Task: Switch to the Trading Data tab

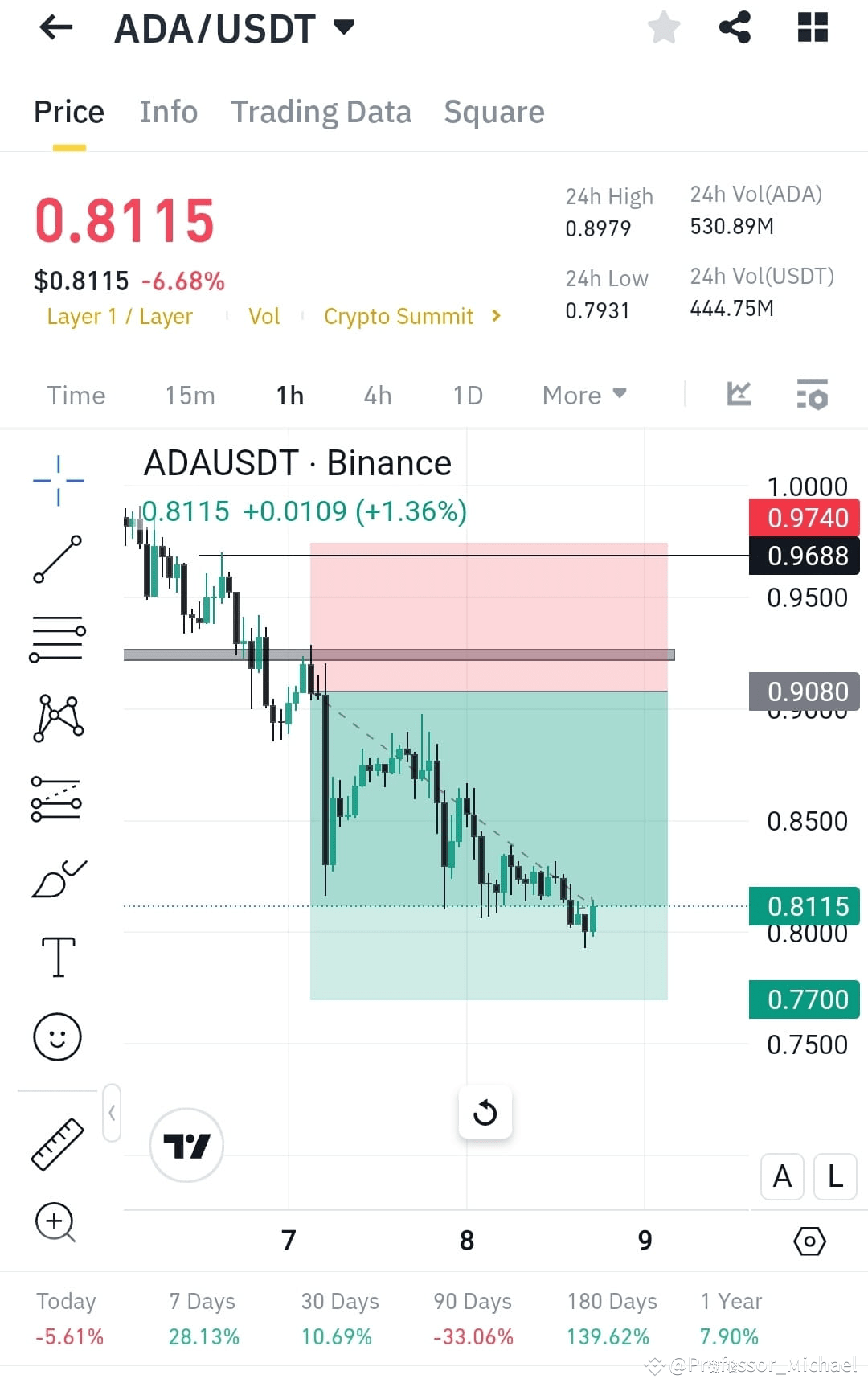Action: point(321,112)
